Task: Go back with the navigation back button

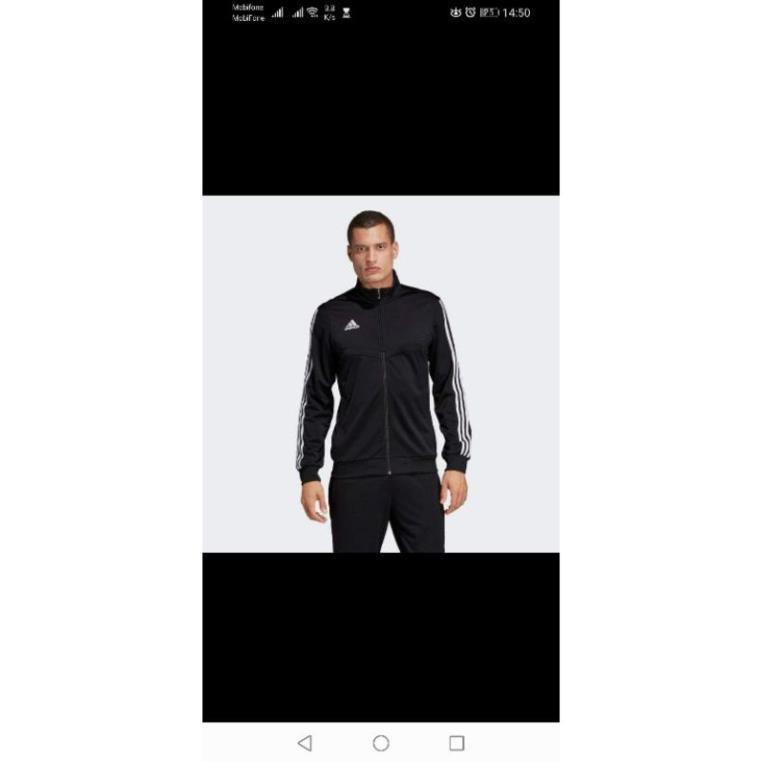Action: (x=305, y=743)
